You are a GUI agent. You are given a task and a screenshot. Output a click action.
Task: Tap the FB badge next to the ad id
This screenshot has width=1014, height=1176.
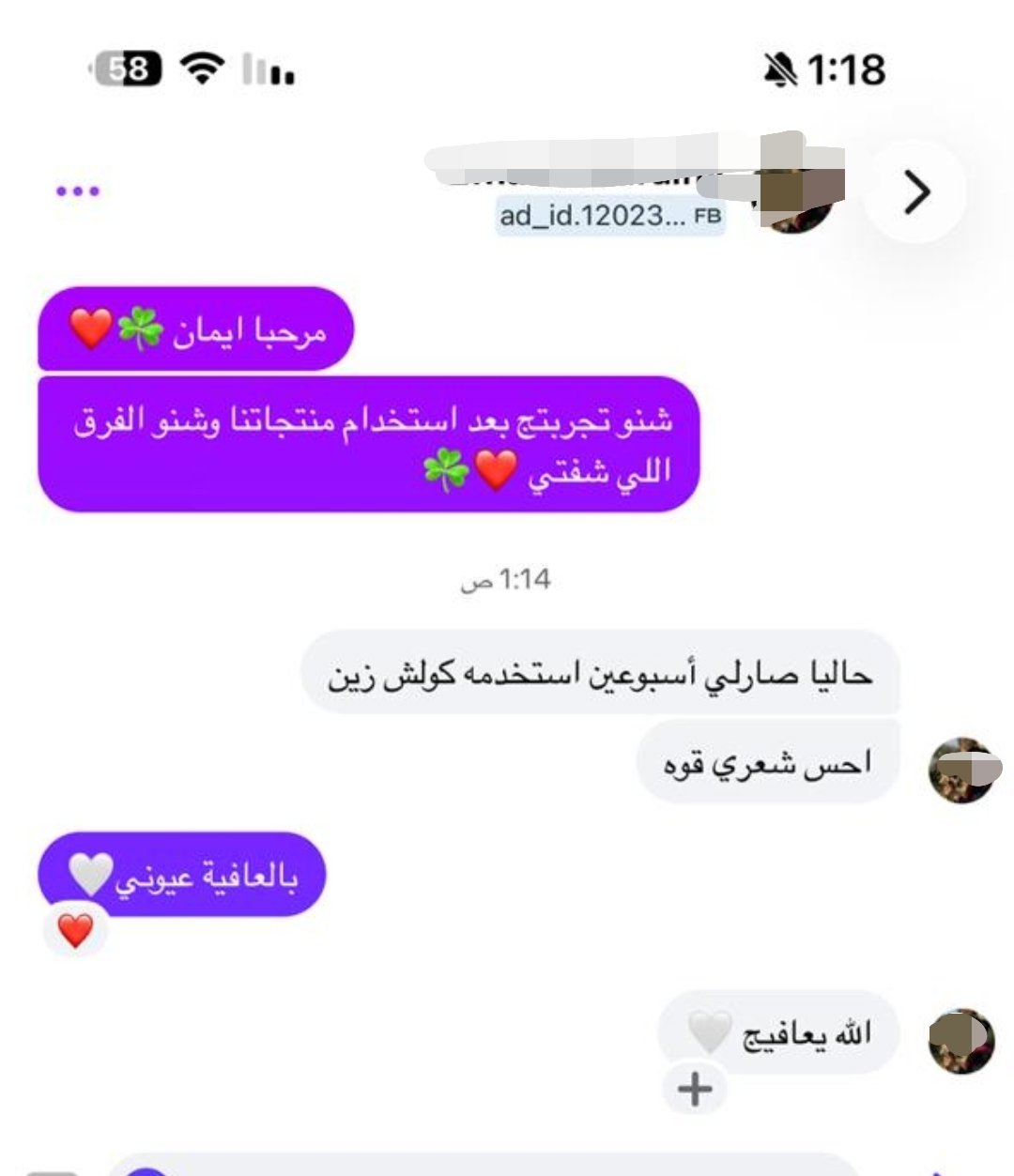pos(706,216)
